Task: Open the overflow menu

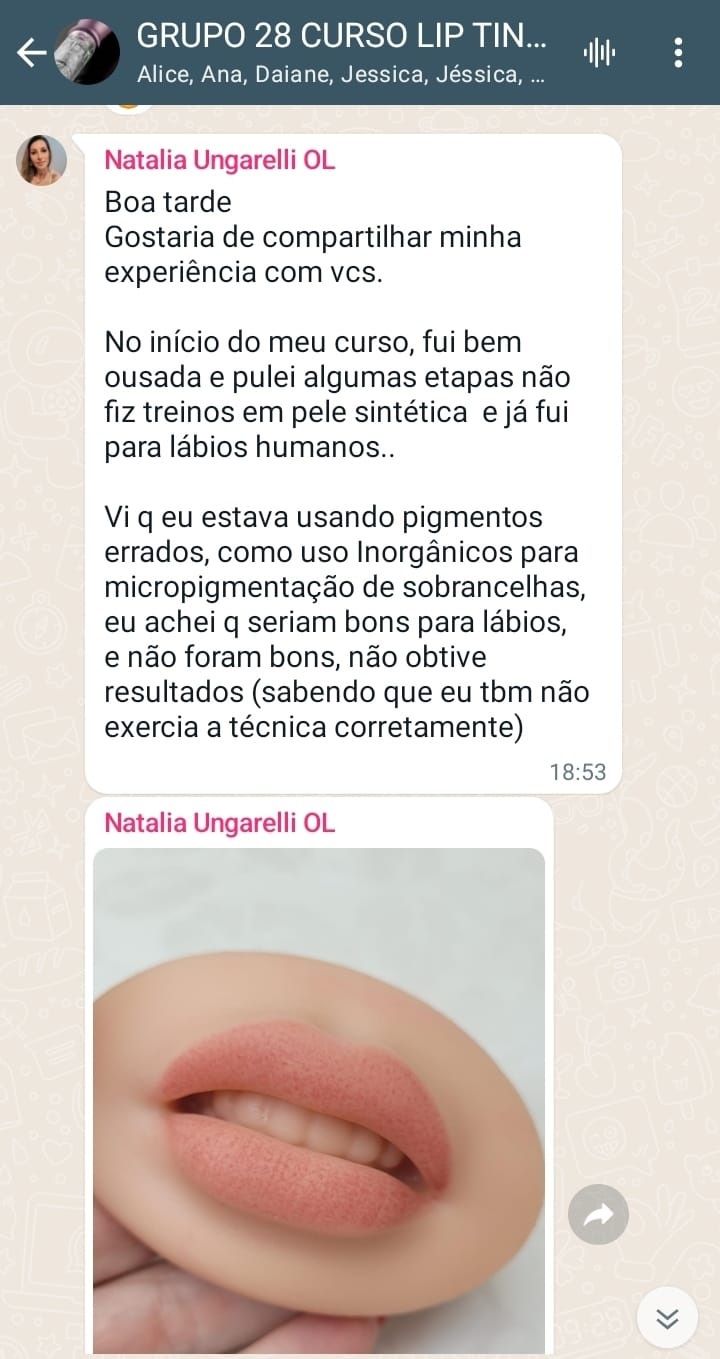Action: pyautogui.click(x=678, y=52)
